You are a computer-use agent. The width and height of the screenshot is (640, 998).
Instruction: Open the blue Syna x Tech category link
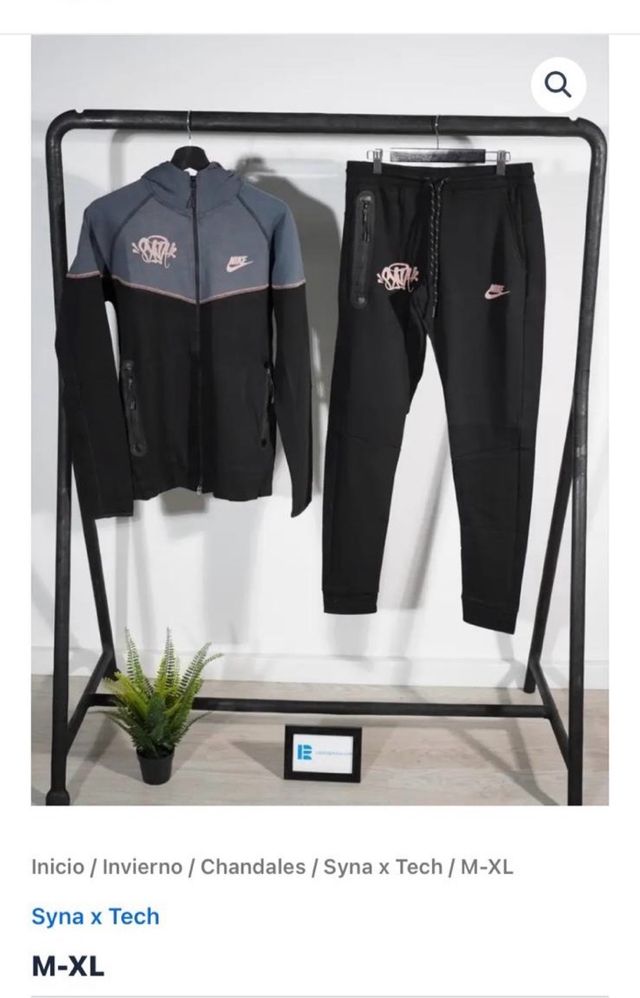[95, 916]
